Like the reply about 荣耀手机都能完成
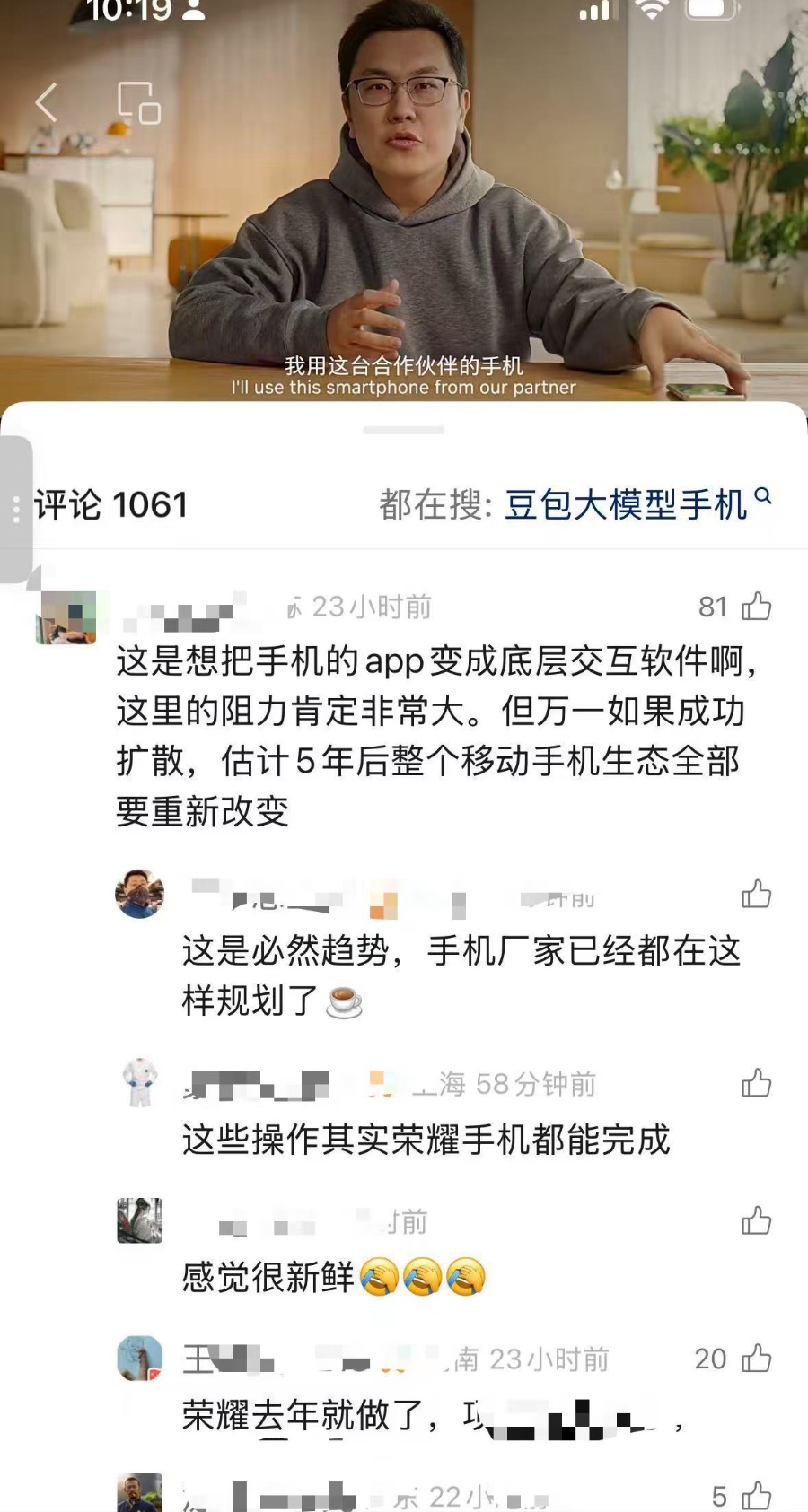Screen dimensions: 808x1512 [756, 1084]
